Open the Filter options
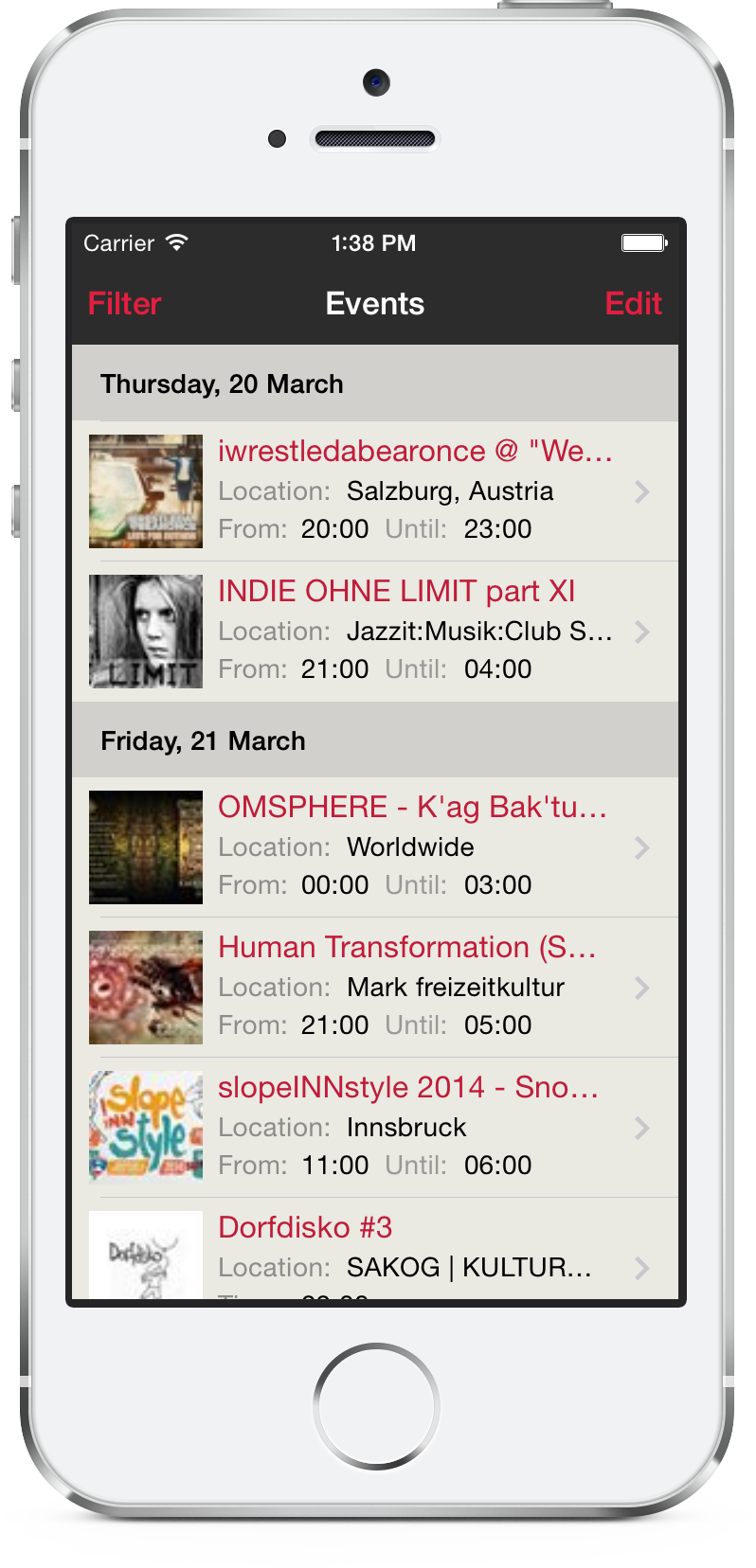Viewport: 756px width, 1568px height. tap(124, 304)
